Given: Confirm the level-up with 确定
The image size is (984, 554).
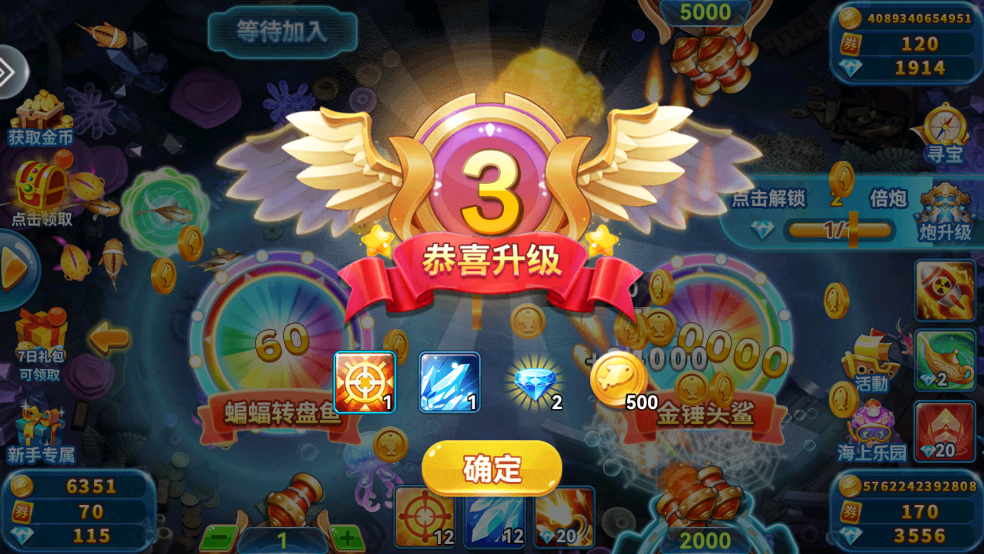Looking at the screenshot, I should (x=491, y=468).
